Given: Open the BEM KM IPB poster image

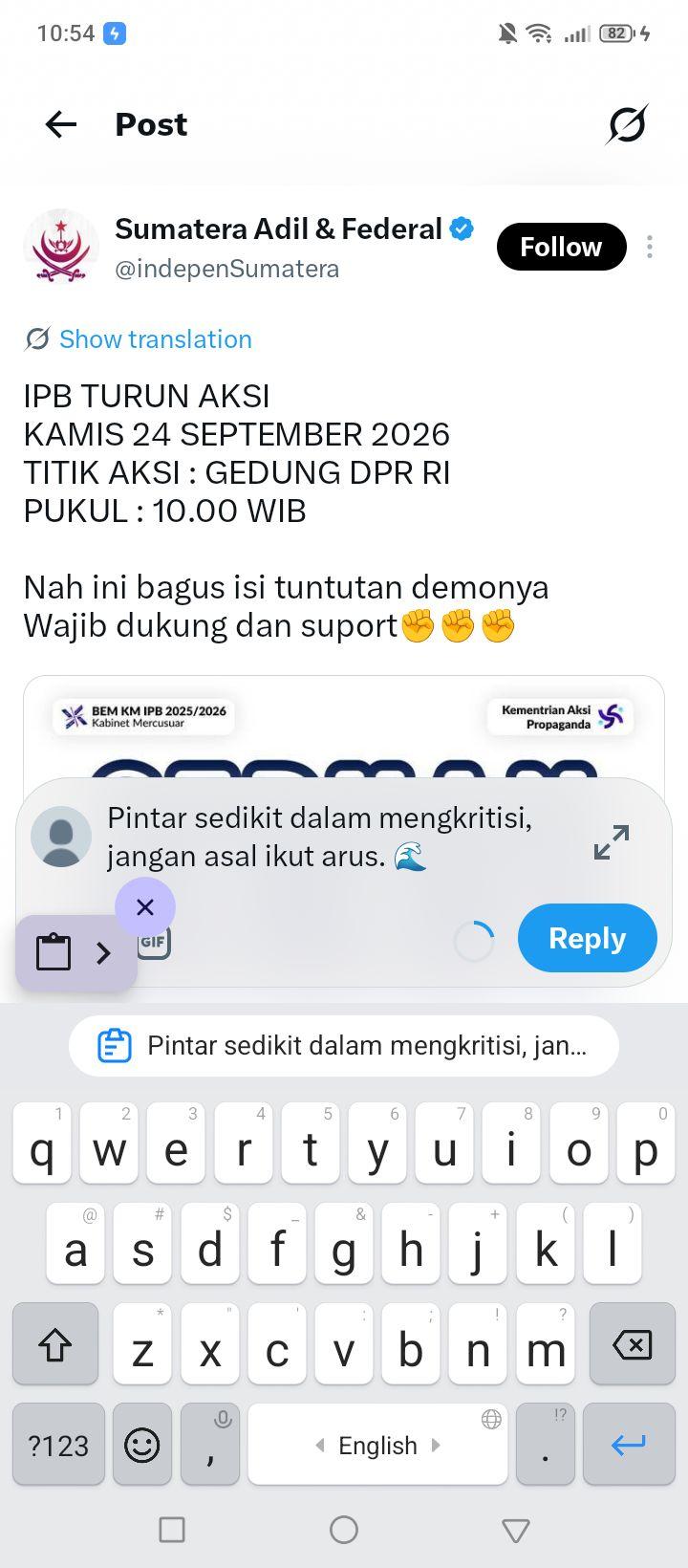Looking at the screenshot, I should (x=344, y=729).
